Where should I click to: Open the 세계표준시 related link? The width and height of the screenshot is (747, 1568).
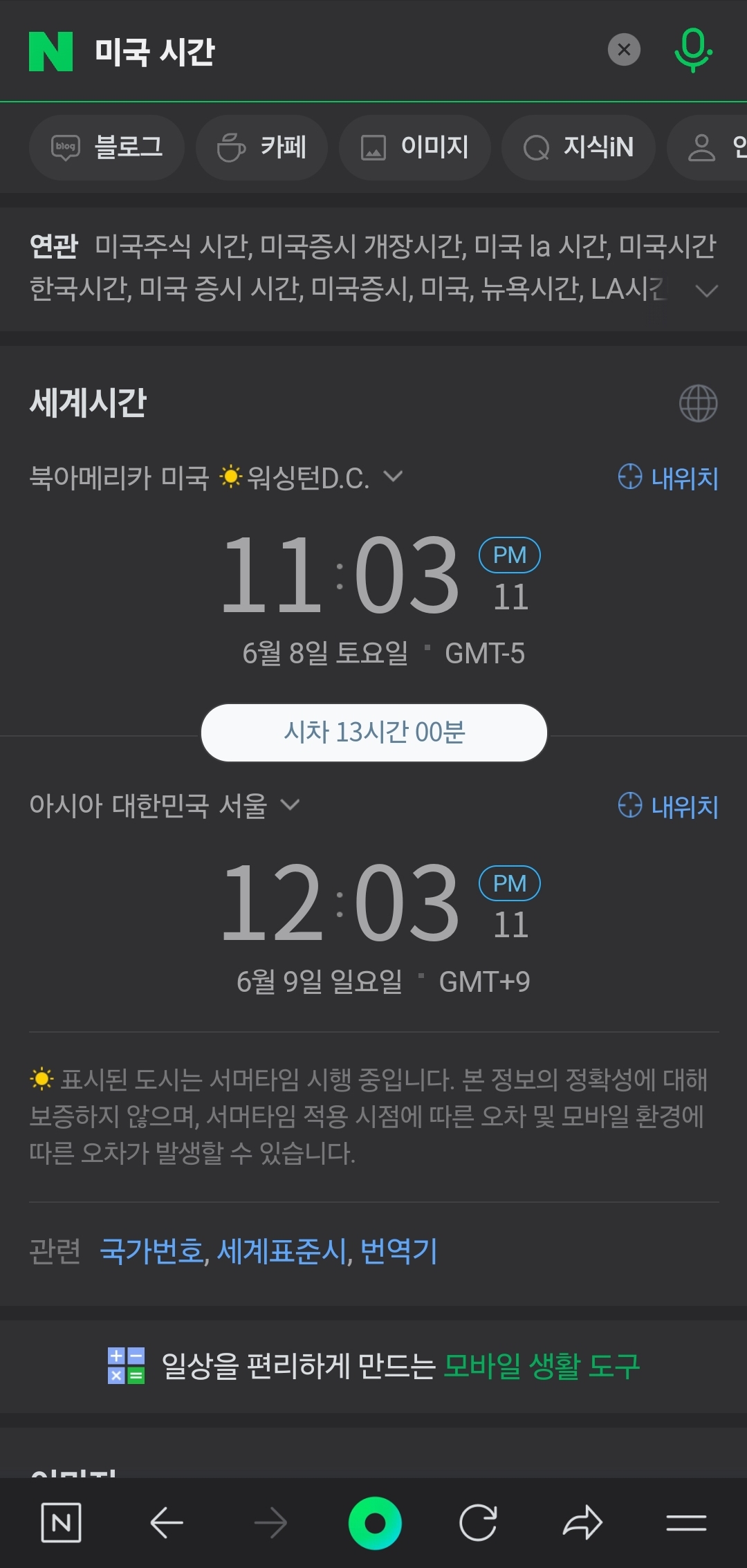282,1251
